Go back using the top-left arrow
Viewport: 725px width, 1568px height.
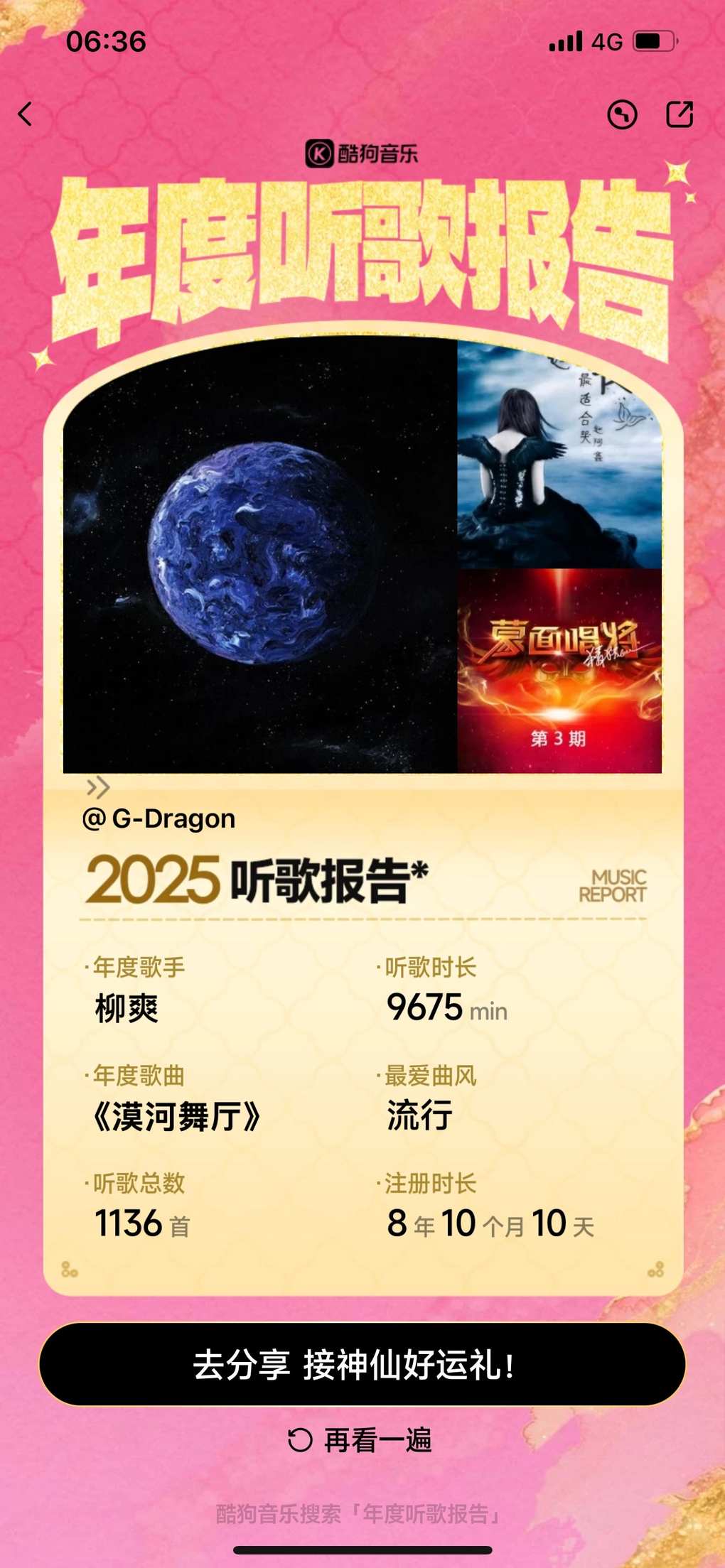pos(26,114)
